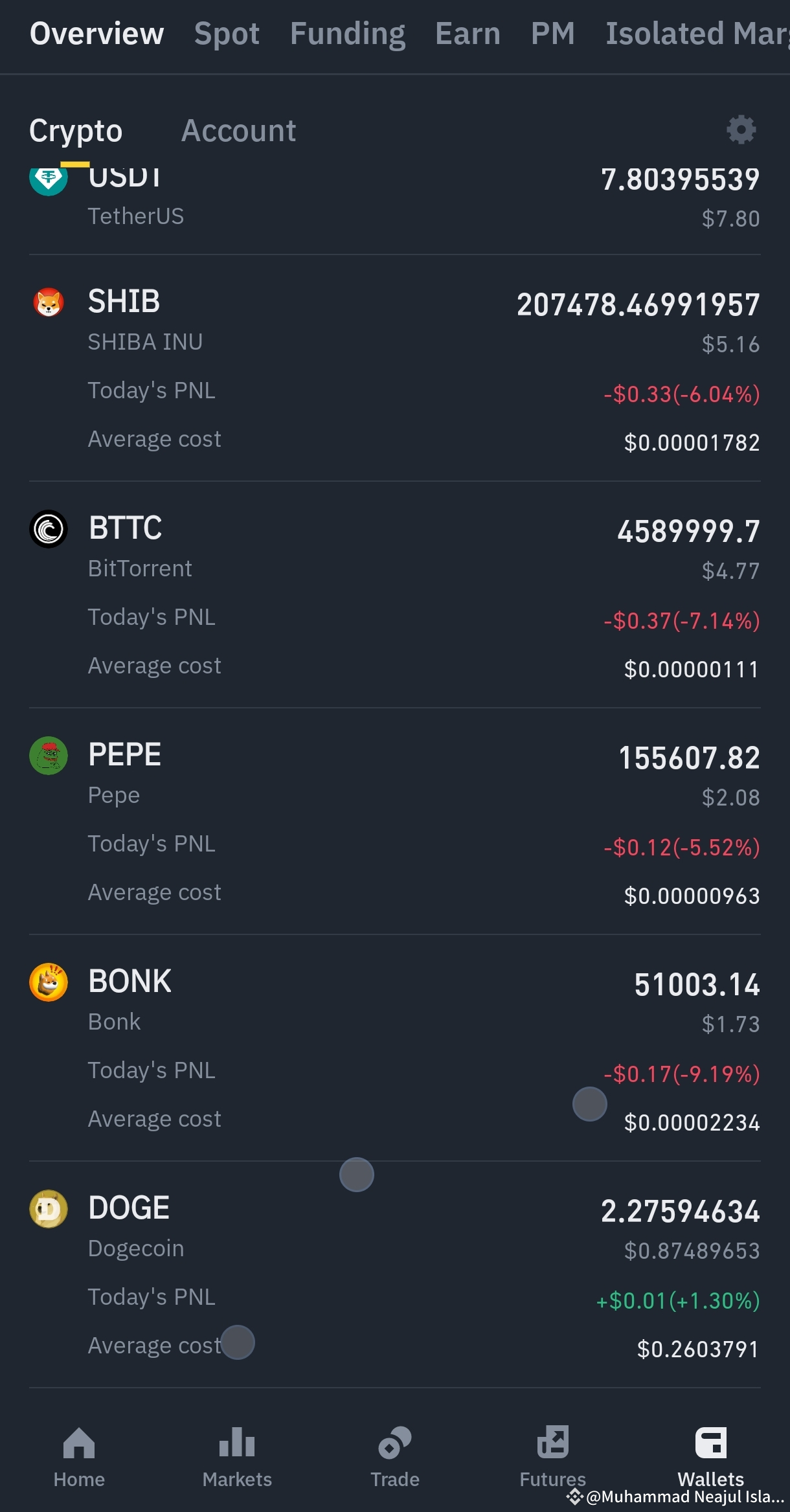Open the Isolated Margin tab
Screen dimensions: 790x1512
[696, 34]
